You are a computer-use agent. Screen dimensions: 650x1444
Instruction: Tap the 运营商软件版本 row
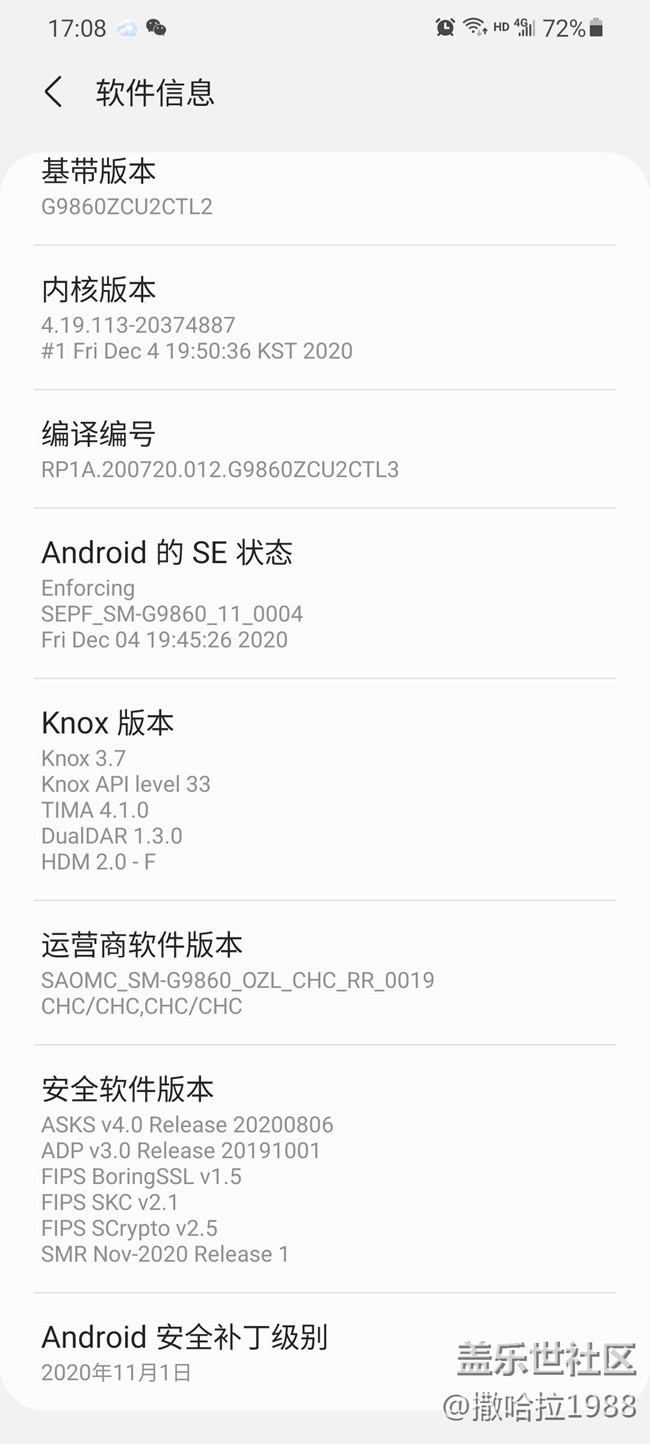325,973
